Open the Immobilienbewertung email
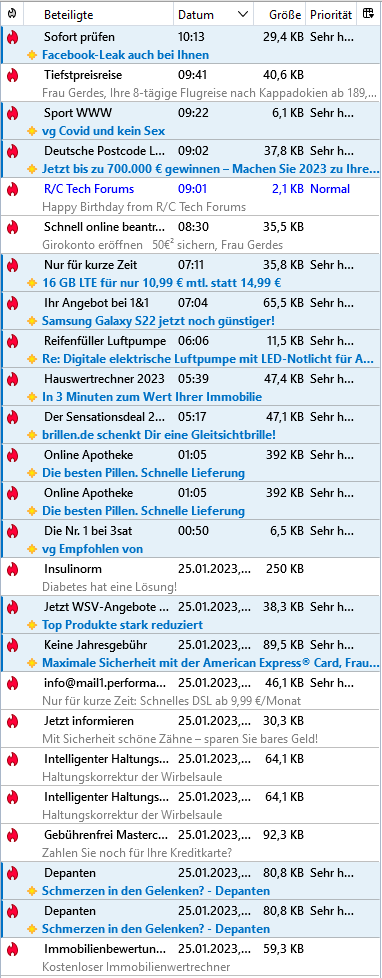Viewport: 382px width, 978px height. click(191, 957)
